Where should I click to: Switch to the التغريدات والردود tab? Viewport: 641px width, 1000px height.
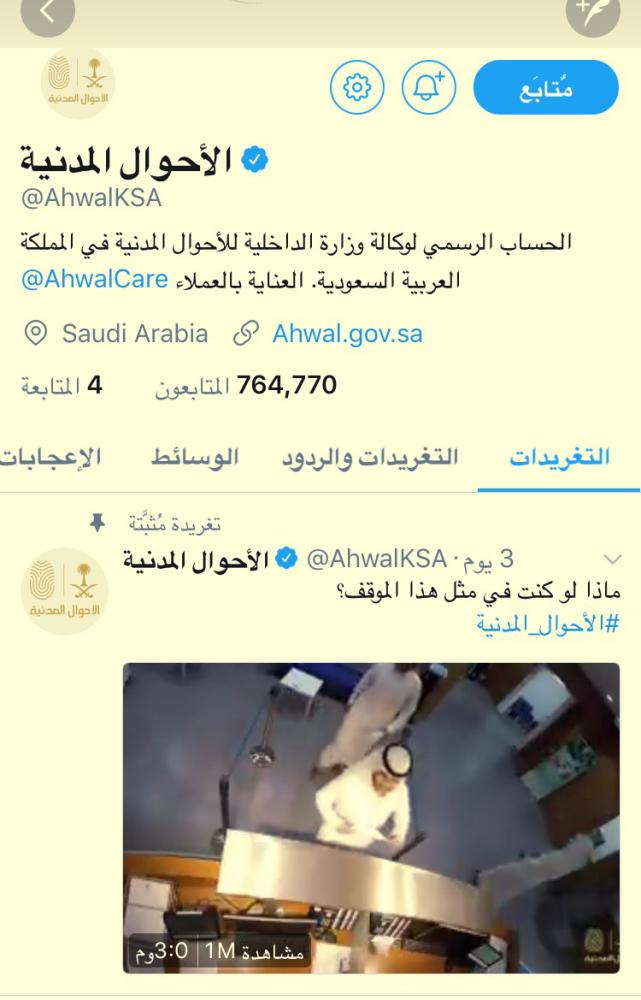pyautogui.click(x=366, y=459)
